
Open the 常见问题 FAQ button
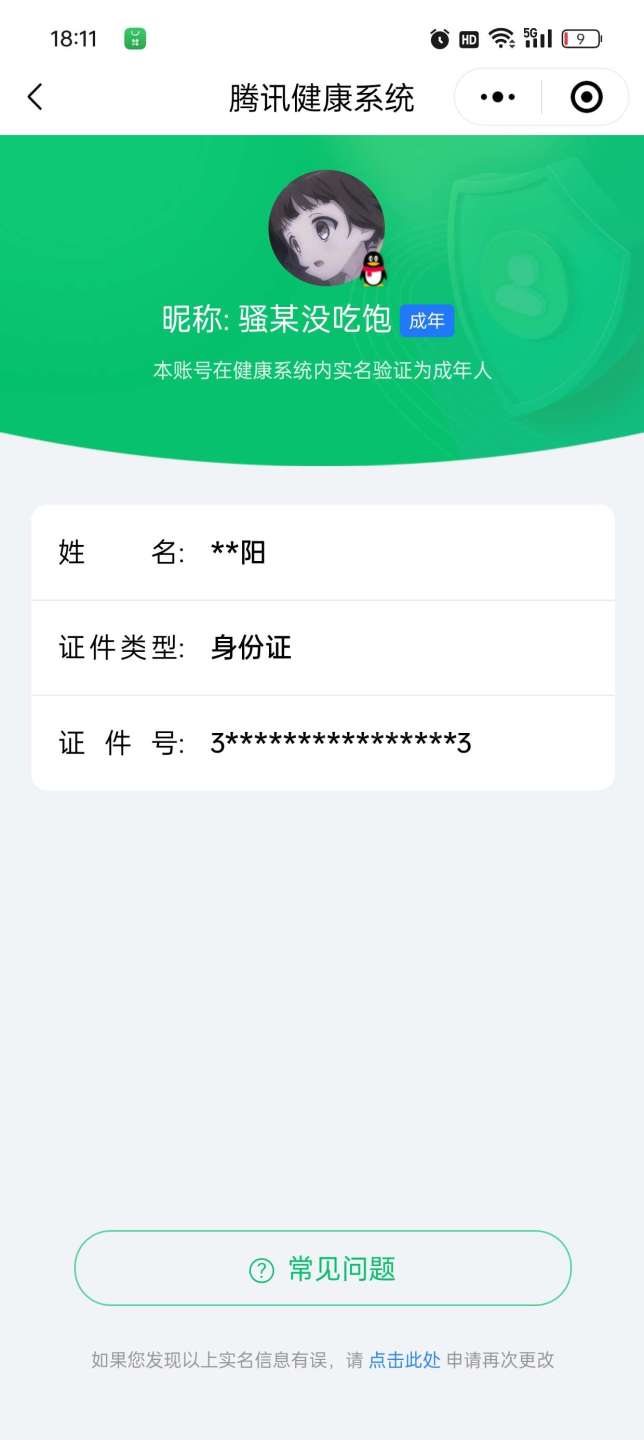point(322,1268)
